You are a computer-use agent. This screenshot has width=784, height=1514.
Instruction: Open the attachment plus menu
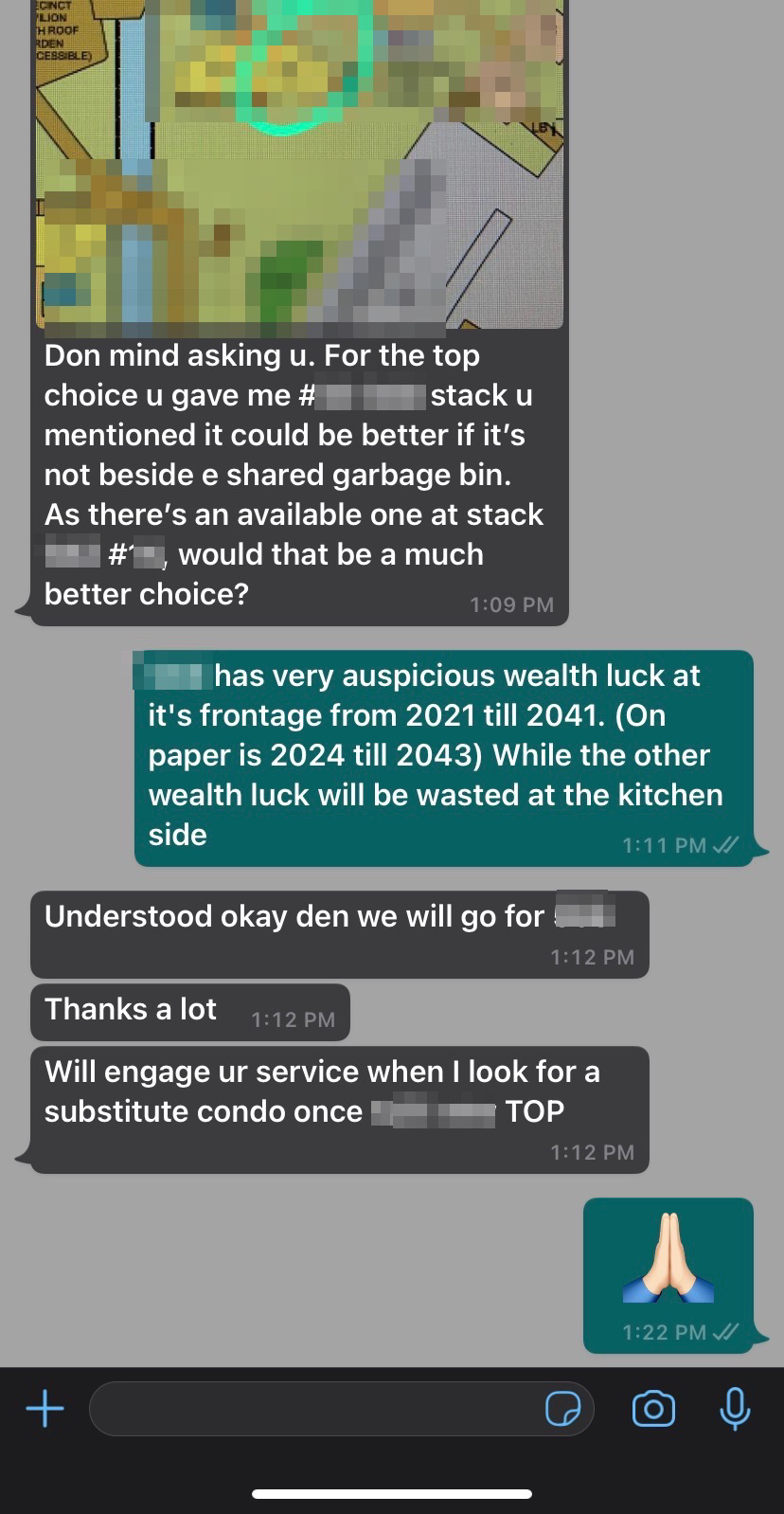[45, 1409]
